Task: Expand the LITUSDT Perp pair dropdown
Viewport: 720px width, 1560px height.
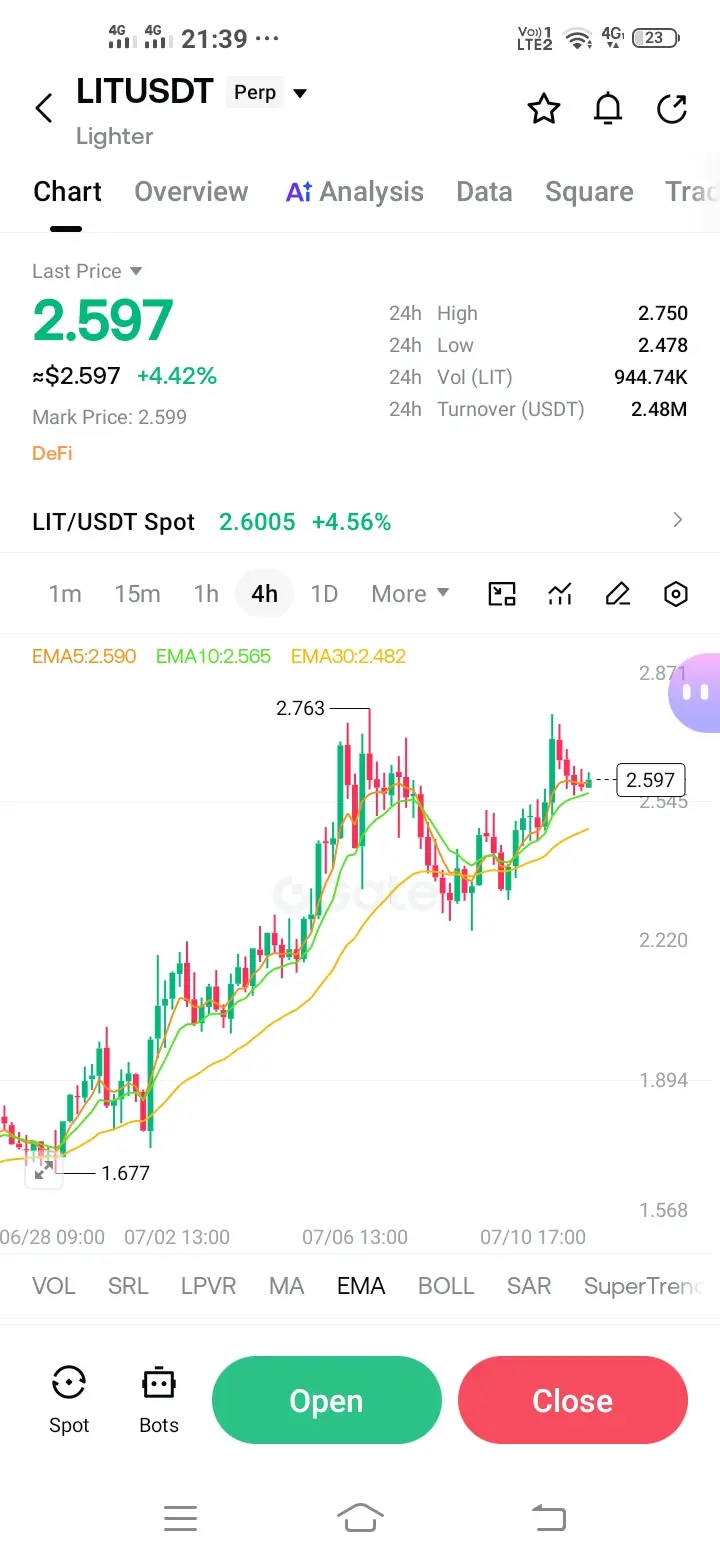Action: click(299, 93)
